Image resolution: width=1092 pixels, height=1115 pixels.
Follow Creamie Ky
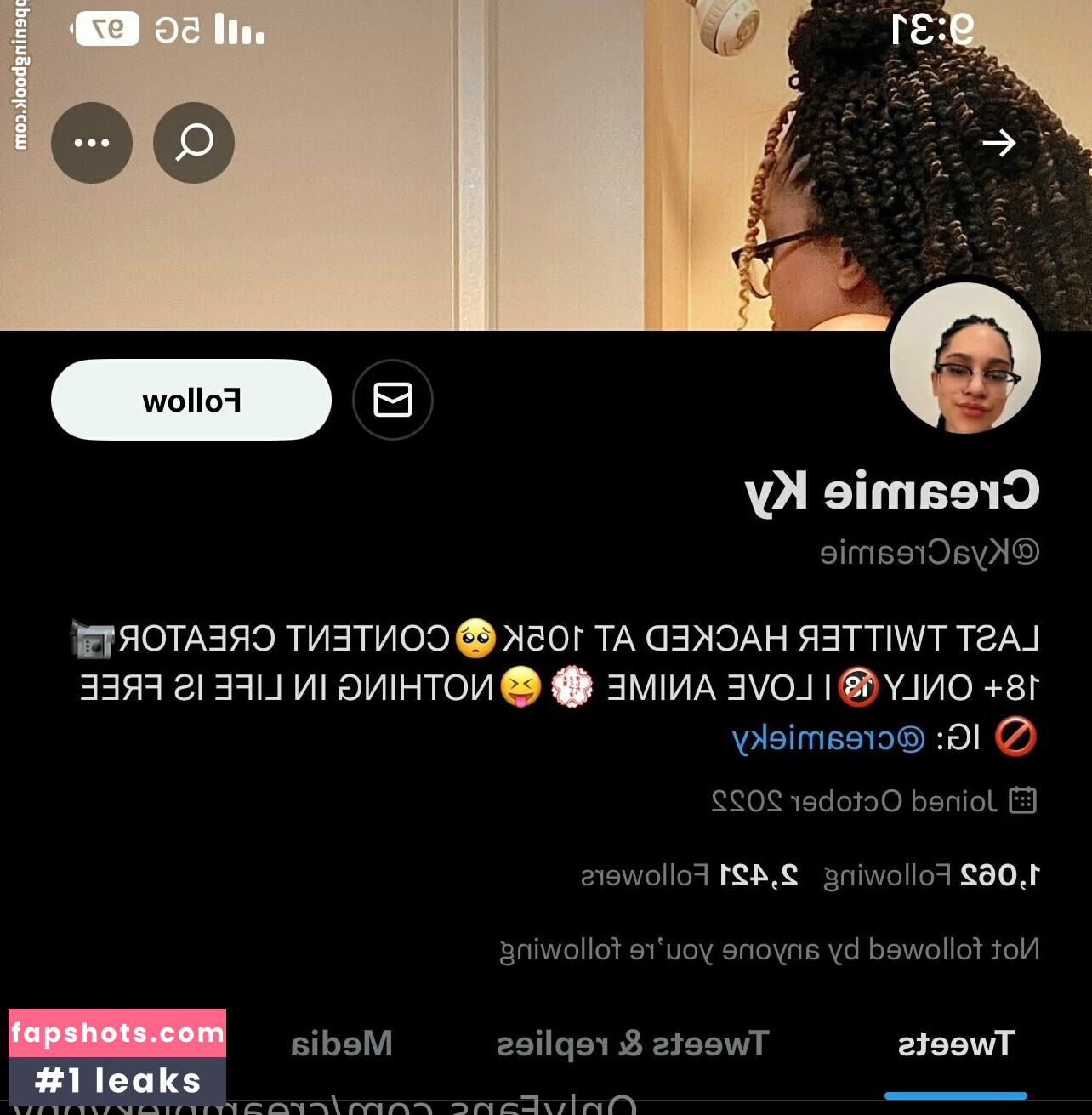[191, 400]
